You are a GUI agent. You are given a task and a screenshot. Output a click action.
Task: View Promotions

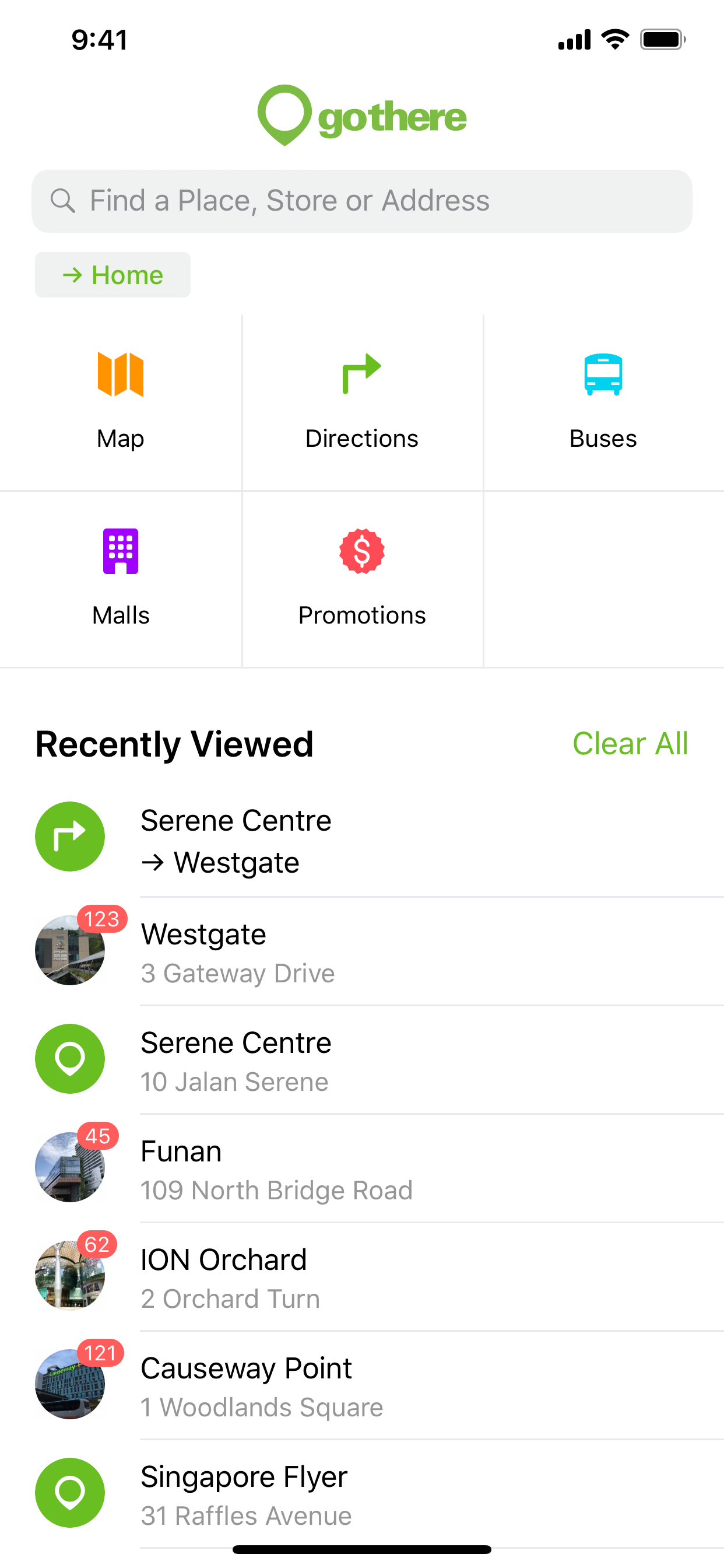(x=362, y=579)
